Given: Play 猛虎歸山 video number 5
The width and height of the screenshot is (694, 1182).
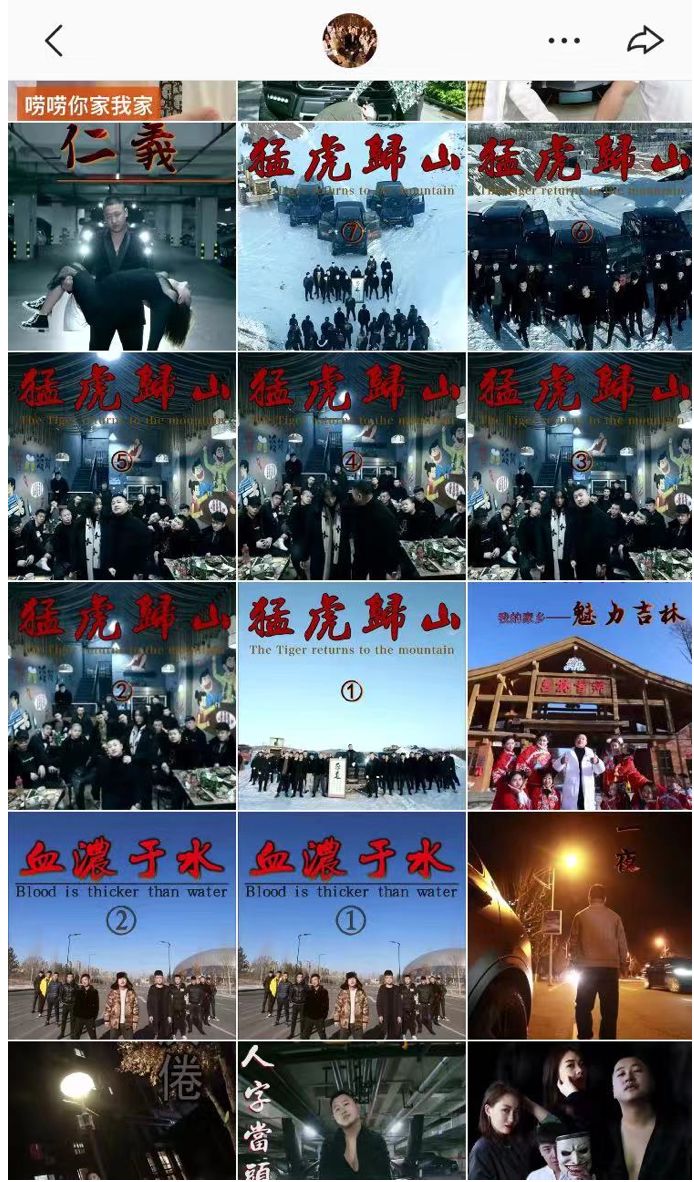Looking at the screenshot, I should [122, 467].
